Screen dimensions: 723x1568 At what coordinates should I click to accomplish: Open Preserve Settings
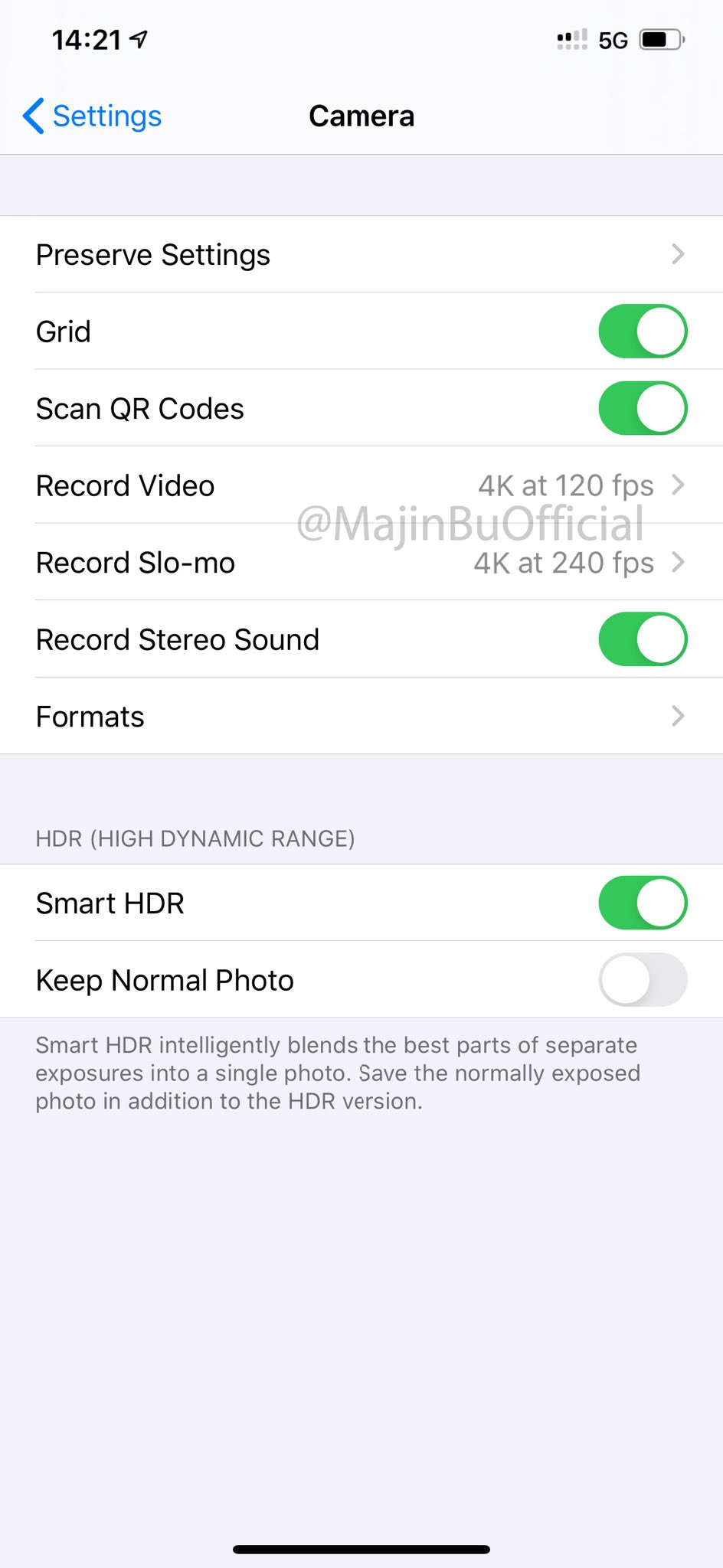pos(360,254)
